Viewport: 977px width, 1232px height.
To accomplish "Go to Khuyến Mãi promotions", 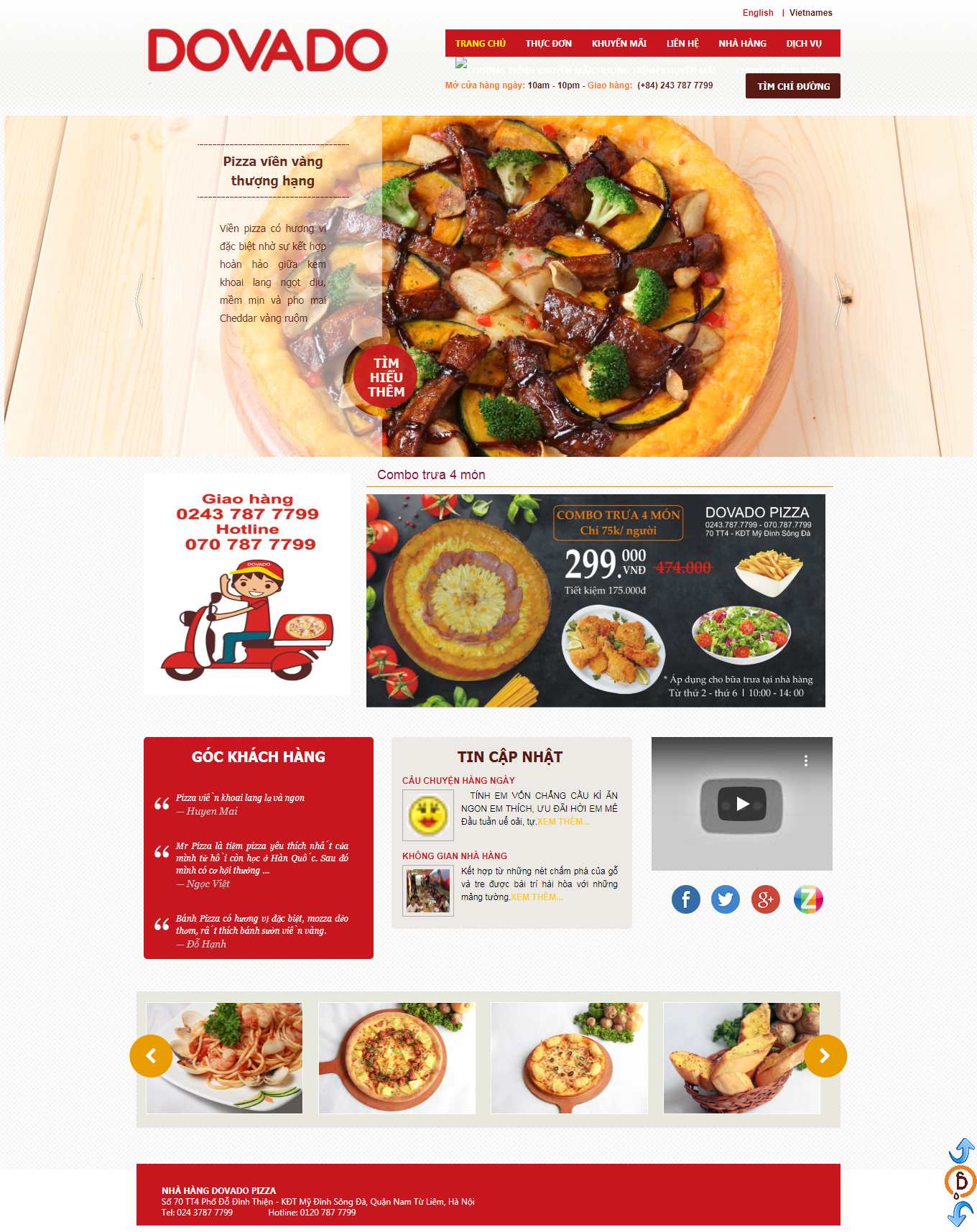I will coord(619,44).
